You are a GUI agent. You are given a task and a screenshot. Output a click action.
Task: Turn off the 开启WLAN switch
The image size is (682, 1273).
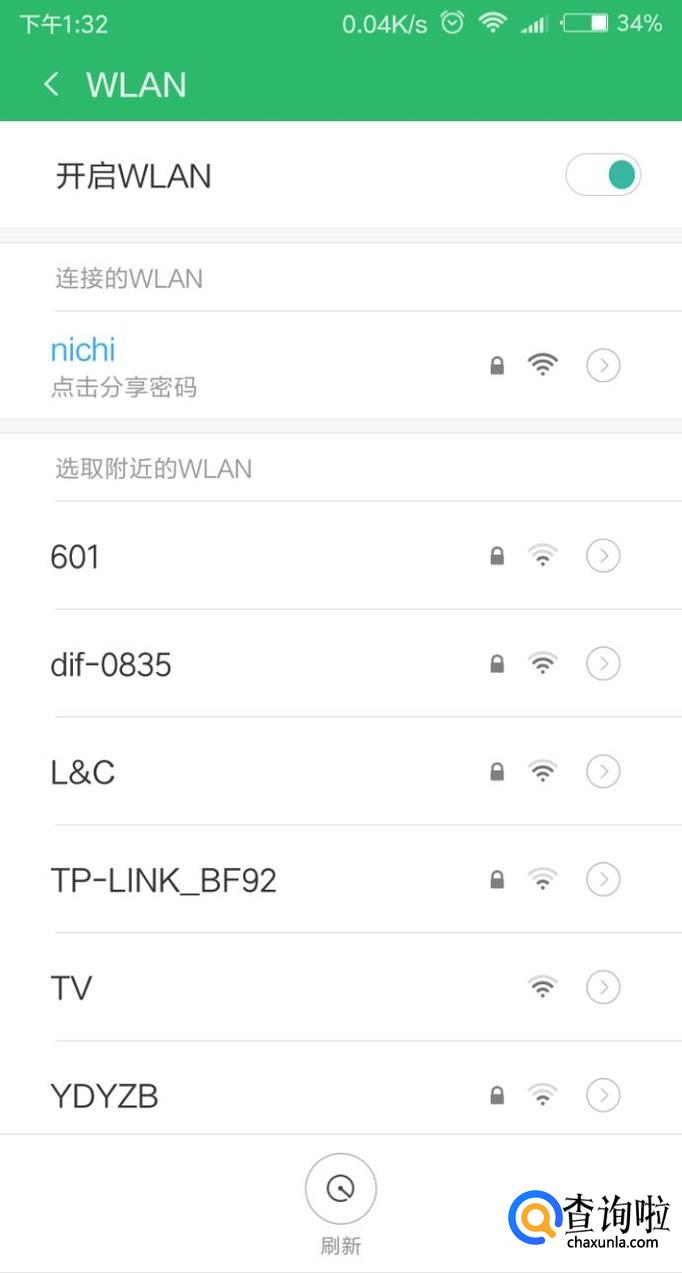tap(602, 176)
